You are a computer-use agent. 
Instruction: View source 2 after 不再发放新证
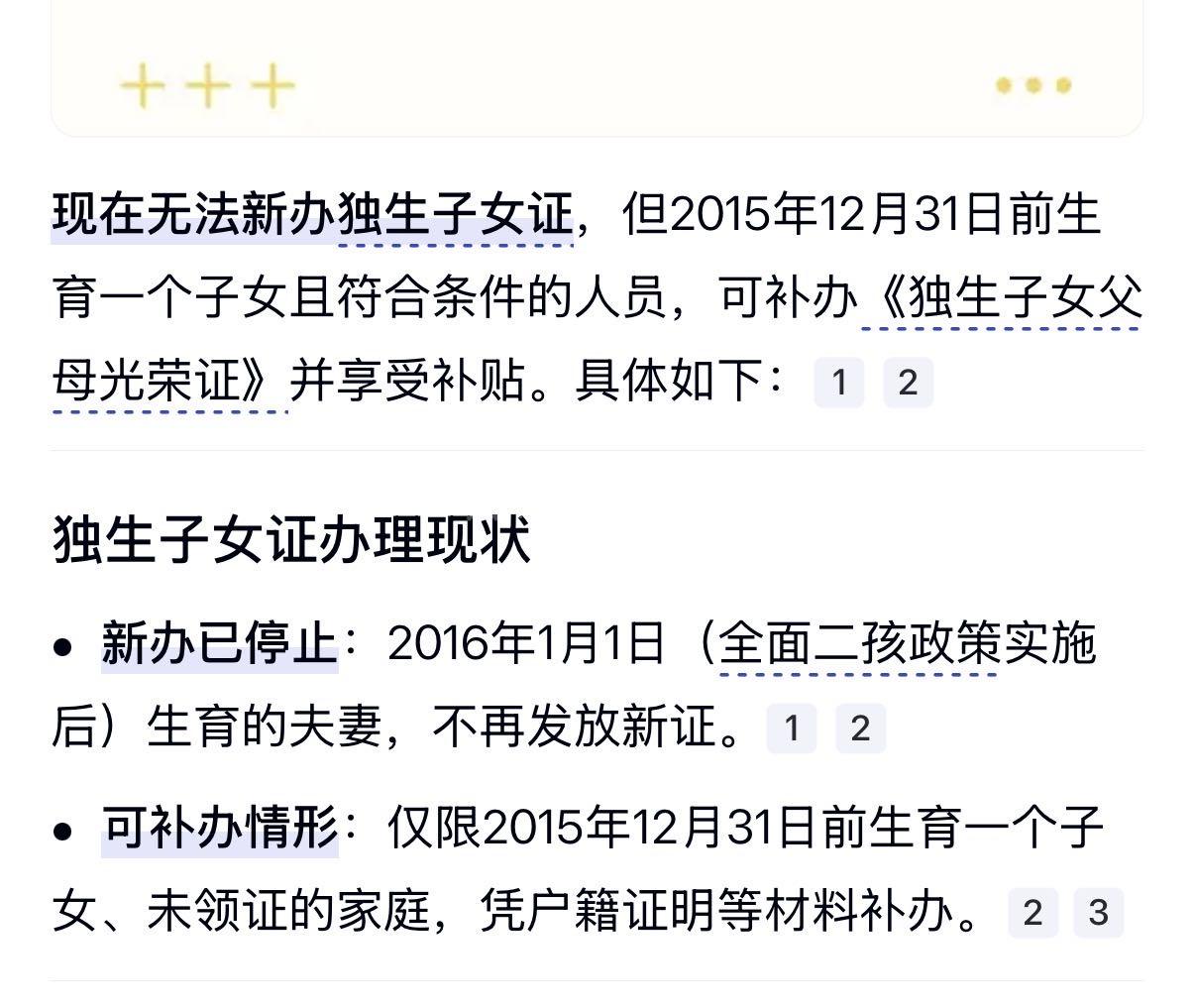(860, 729)
